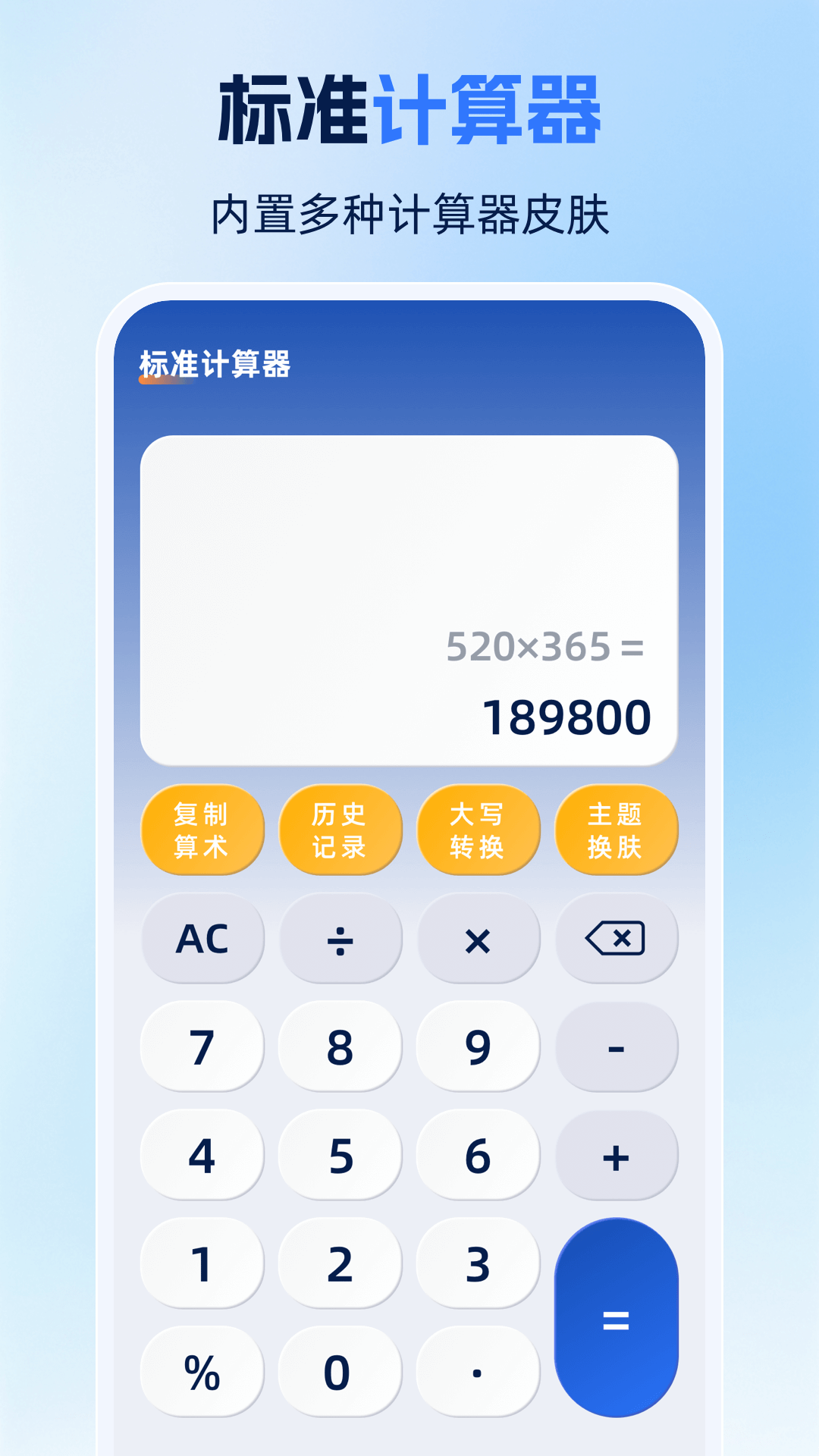Tap the result 189800 in the display

coord(569,716)
